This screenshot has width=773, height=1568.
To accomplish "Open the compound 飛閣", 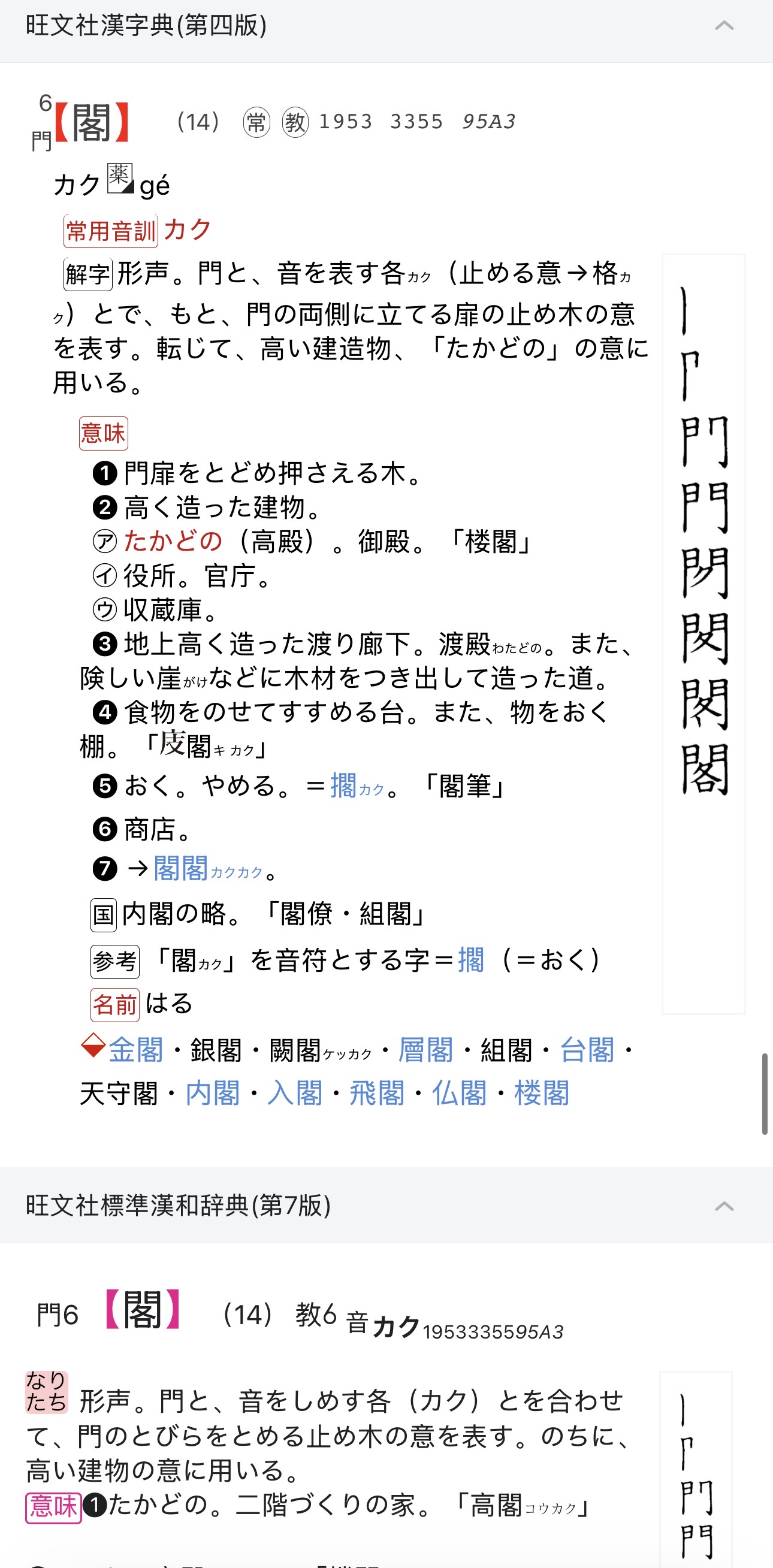I will (x=377, y=1093).
